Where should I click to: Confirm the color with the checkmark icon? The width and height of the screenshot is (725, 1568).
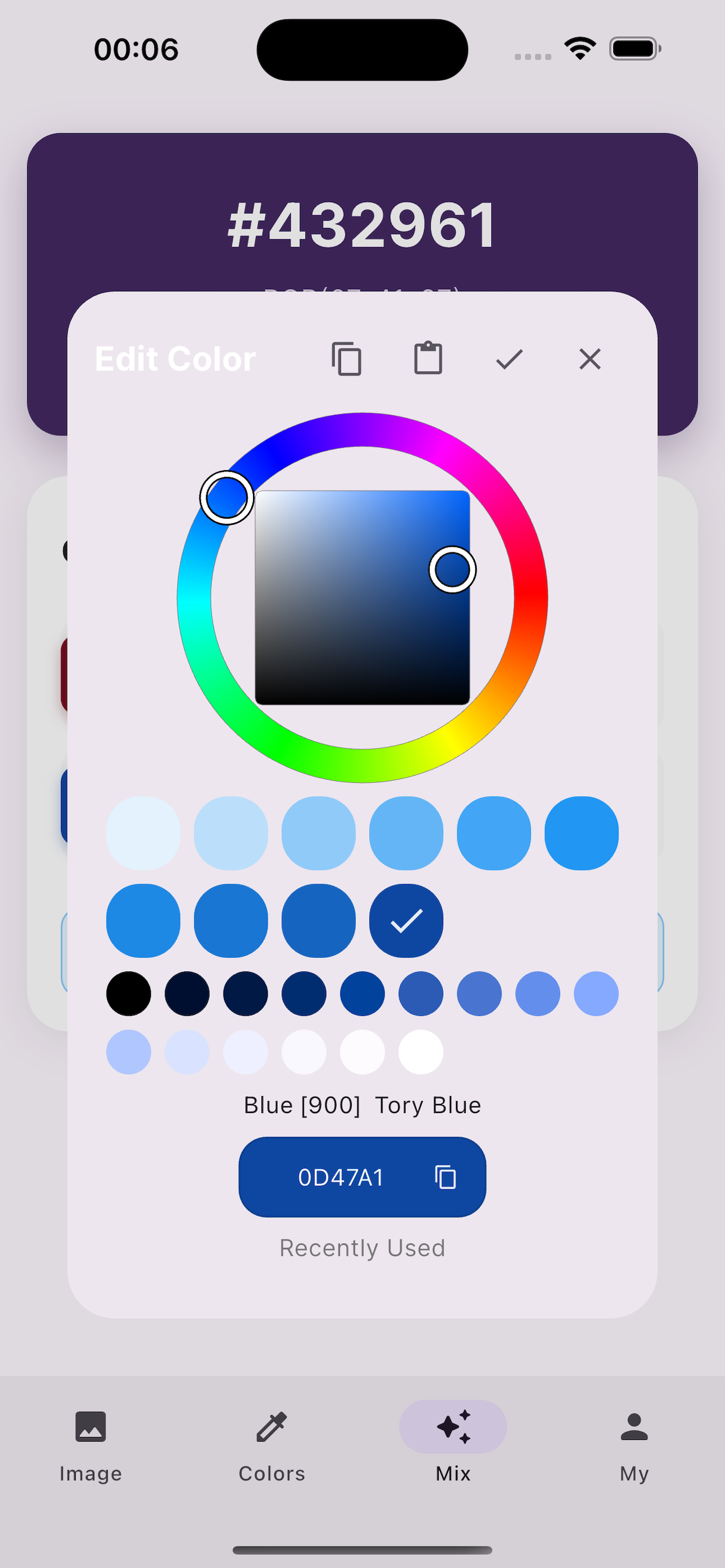(509, 359)
